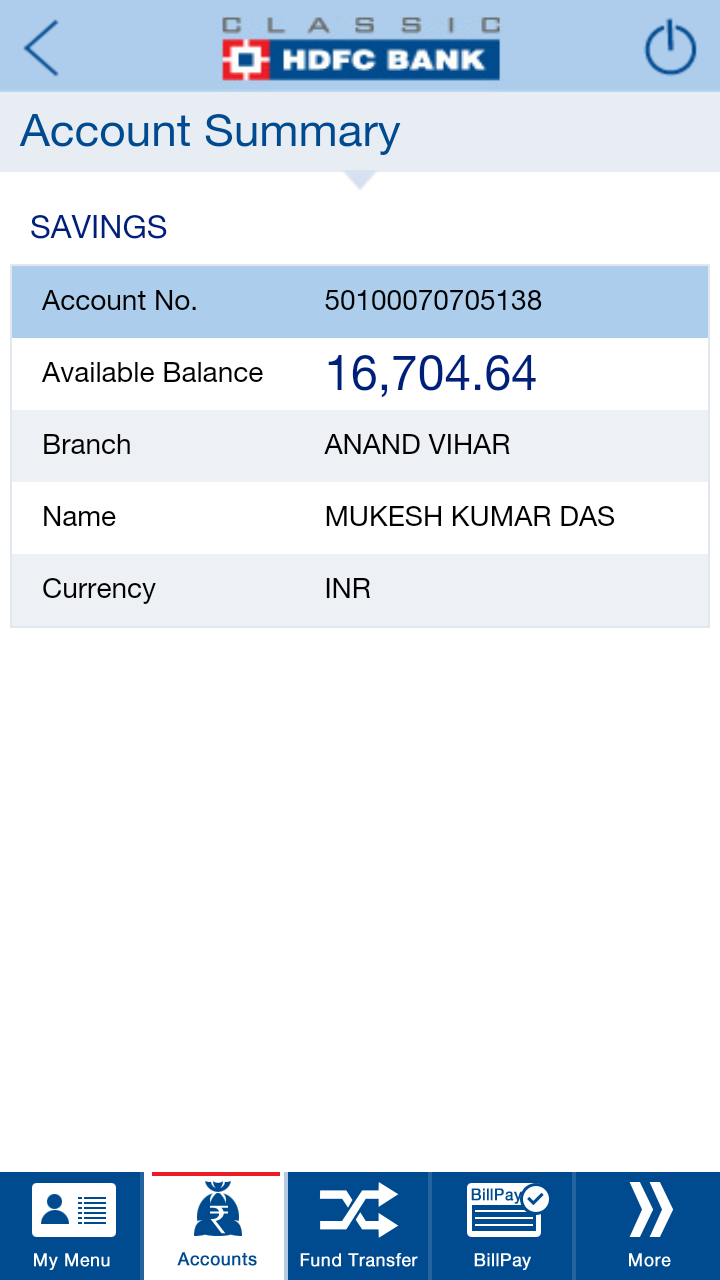Expand the Account Summary section arrow
This screenshot has height=1280, width=720.
[x=359, y=180]
